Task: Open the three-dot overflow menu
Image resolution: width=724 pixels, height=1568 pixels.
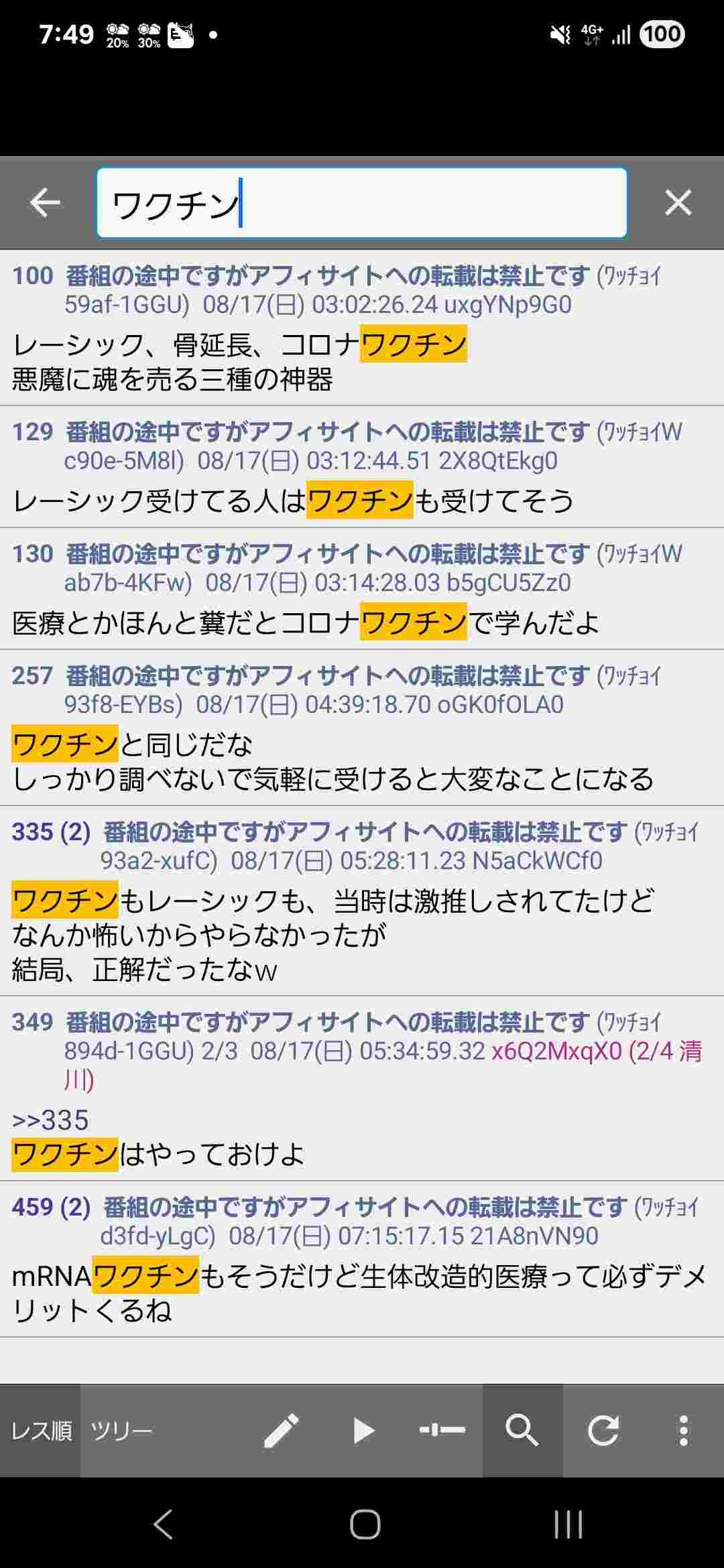Action: pos(683,1431)
